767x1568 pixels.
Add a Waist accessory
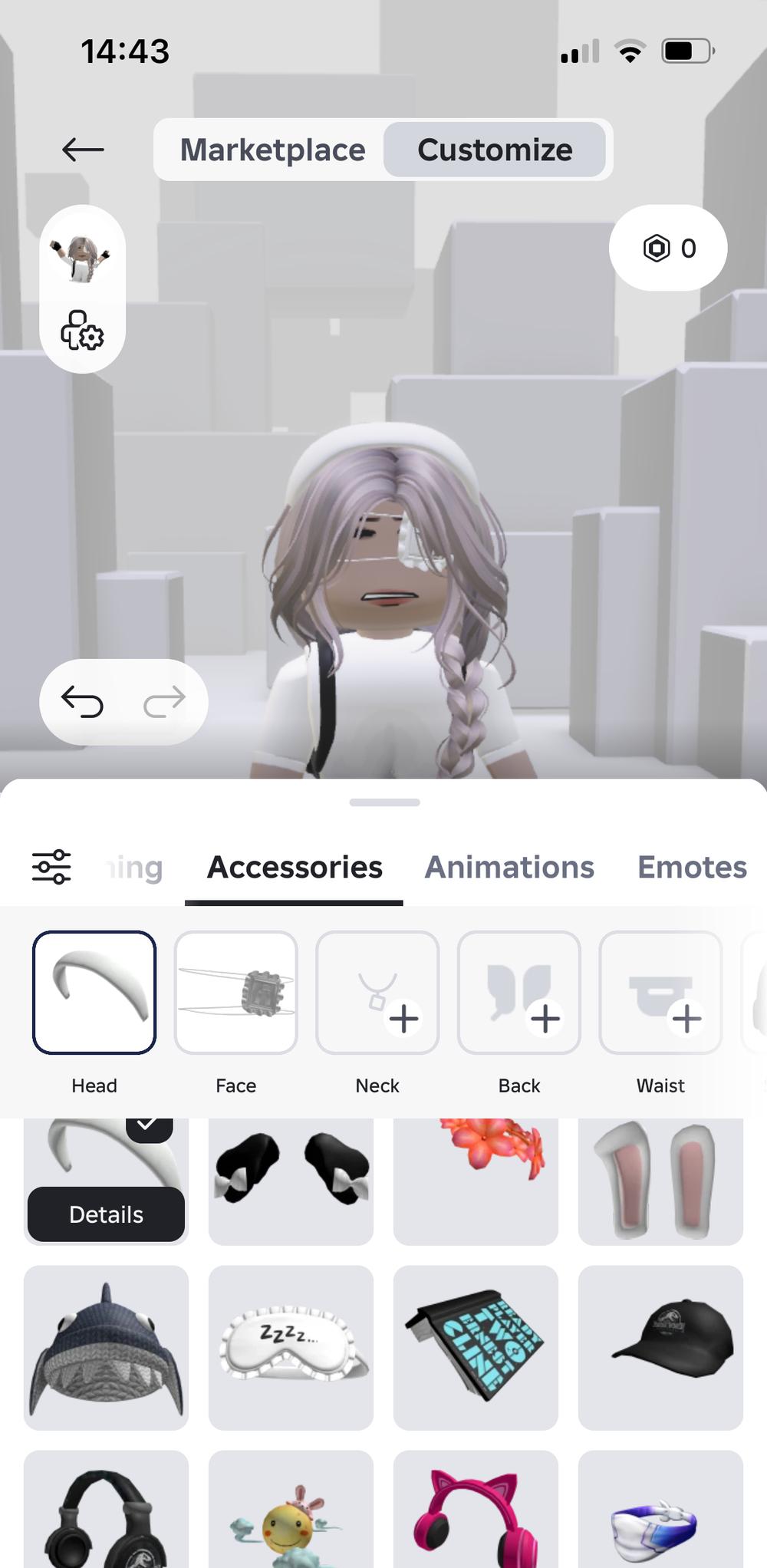point(660,993)
